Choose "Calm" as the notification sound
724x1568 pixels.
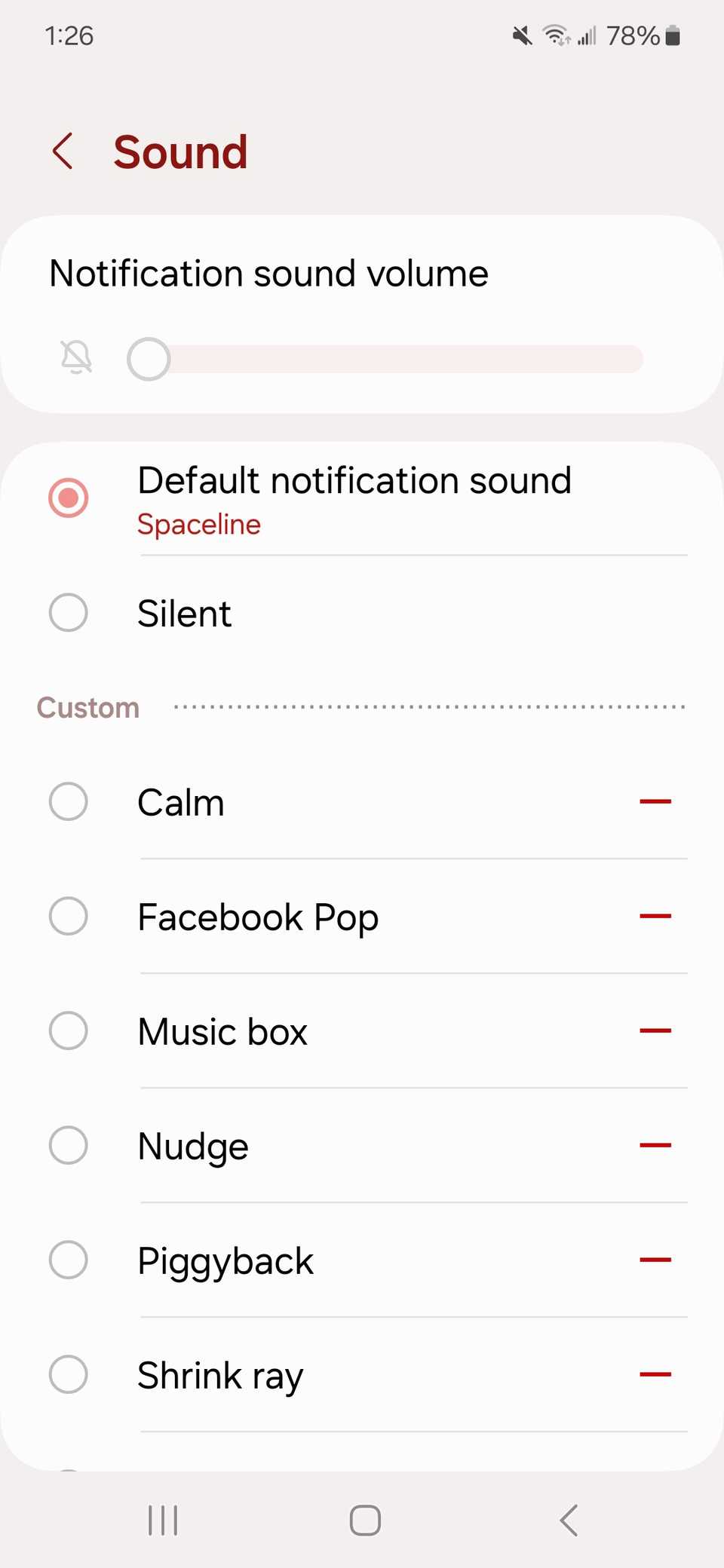tap(68, 801)
